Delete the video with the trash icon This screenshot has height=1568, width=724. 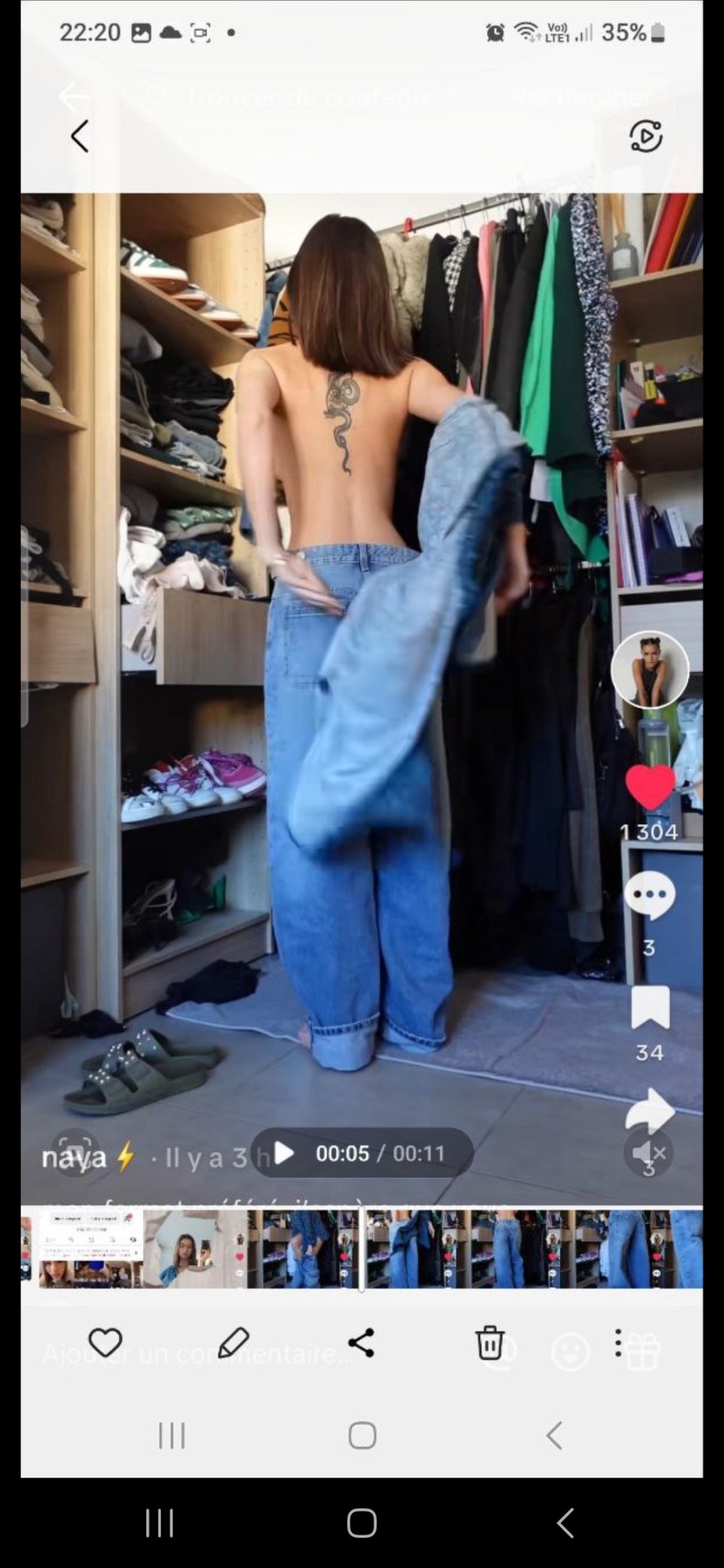pyautogui.click(x=489, y=1343)
